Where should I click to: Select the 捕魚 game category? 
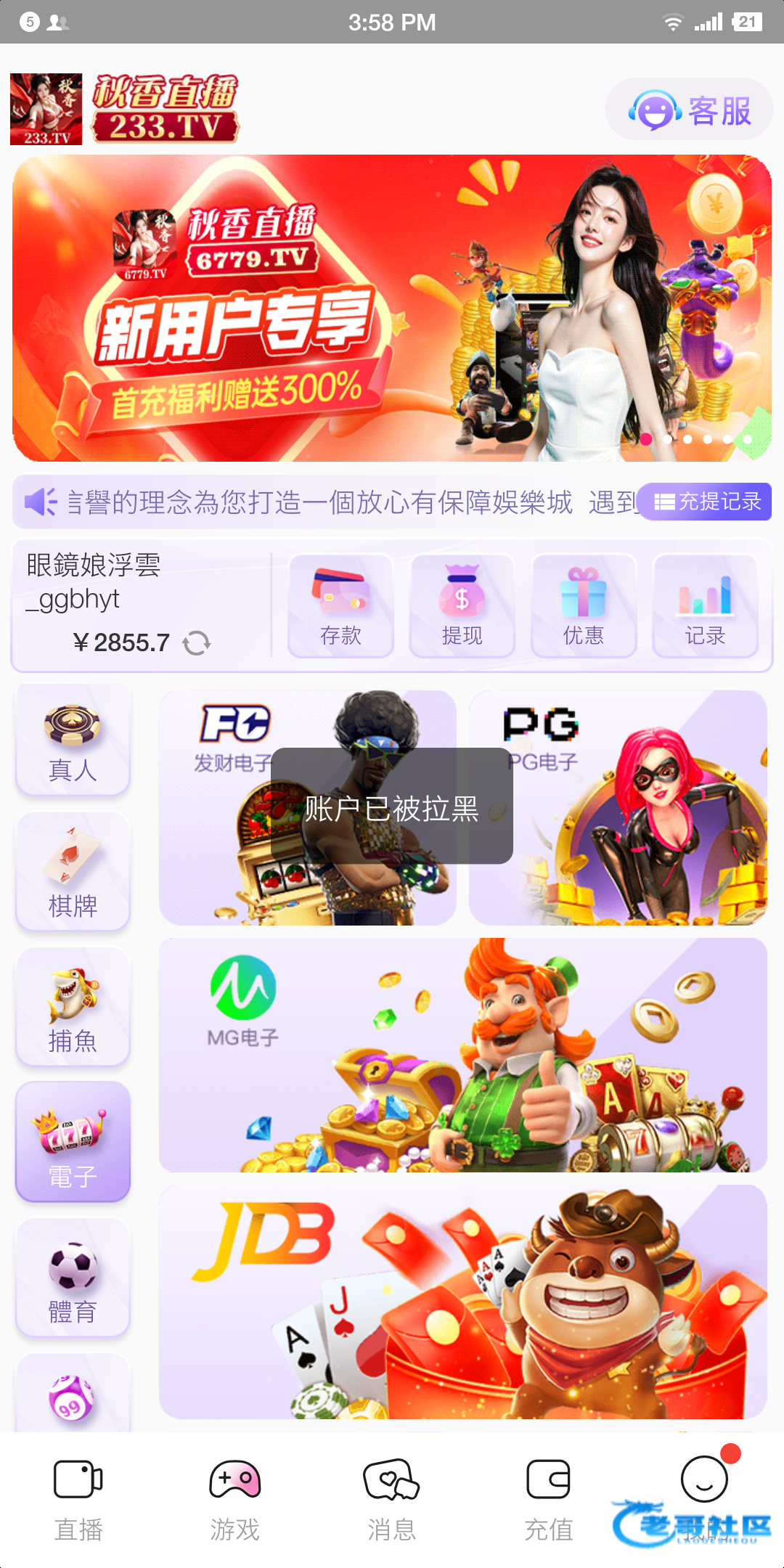tap(73, 1008)
